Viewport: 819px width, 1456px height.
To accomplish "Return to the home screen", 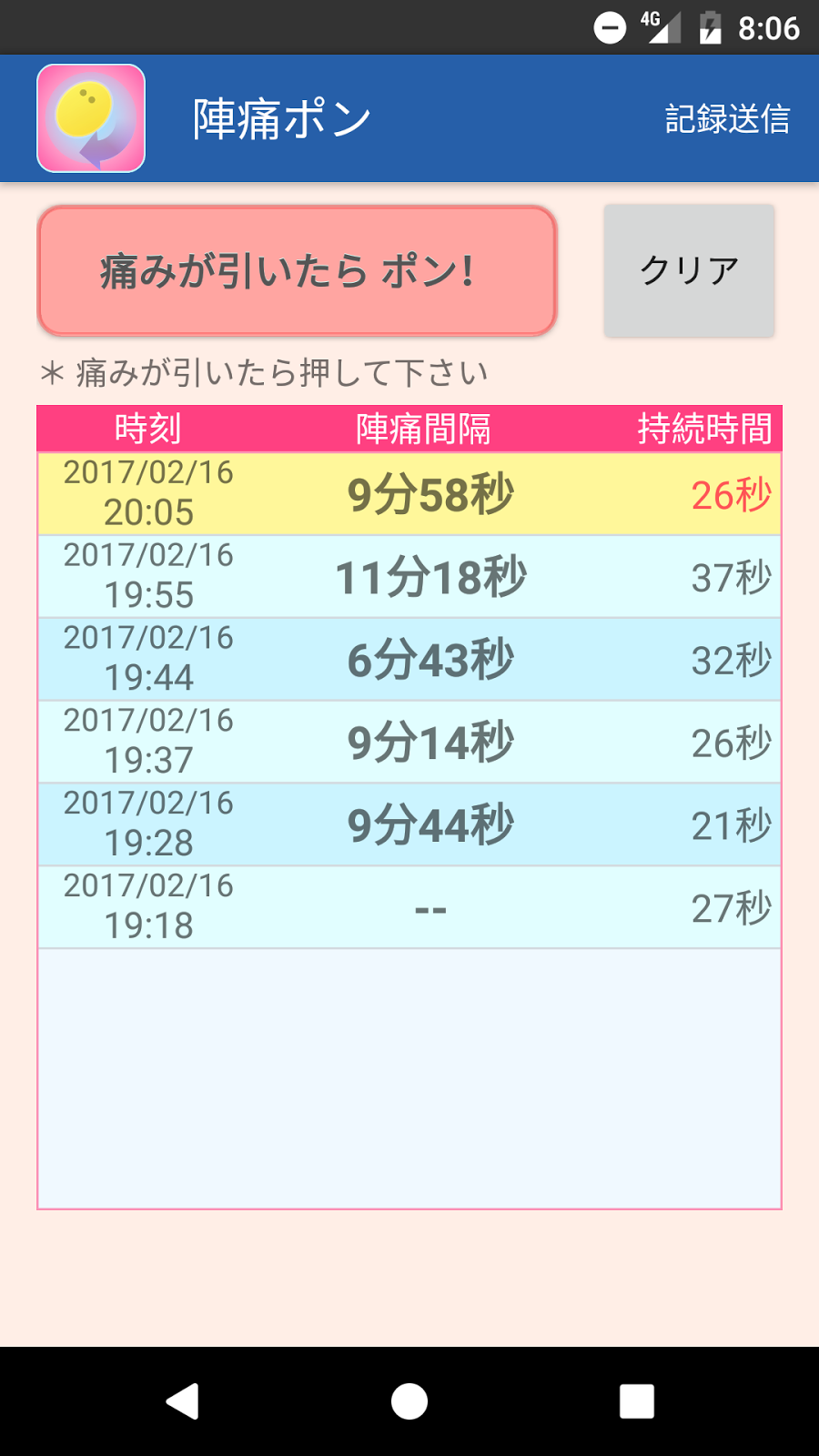I will 409,1401.
